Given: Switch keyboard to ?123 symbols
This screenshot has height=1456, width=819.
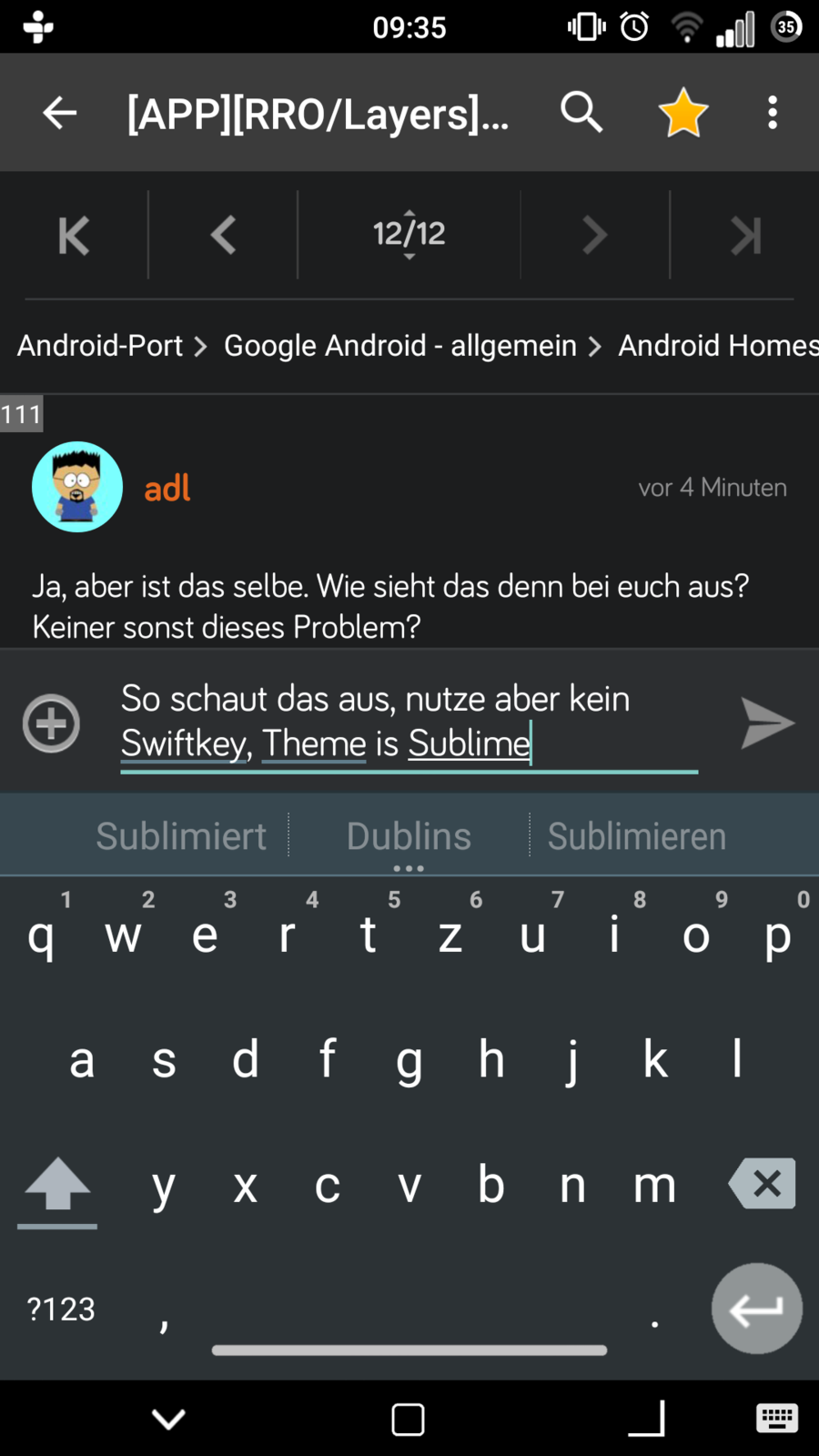Looking at the screenshot, I should pyautogui.click(x=61, y=1309).
